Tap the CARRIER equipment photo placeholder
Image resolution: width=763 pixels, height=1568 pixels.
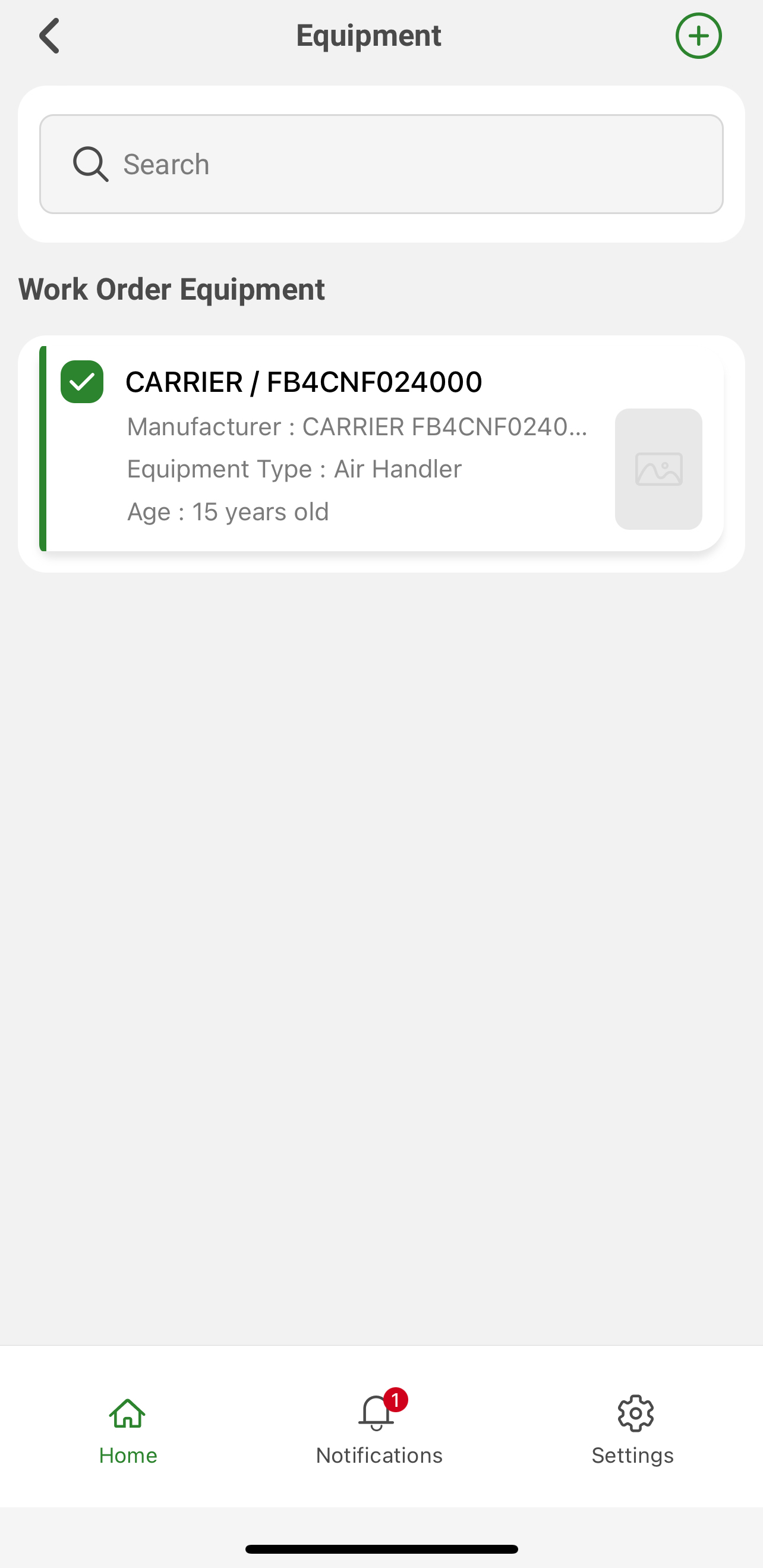click(658, 469)
